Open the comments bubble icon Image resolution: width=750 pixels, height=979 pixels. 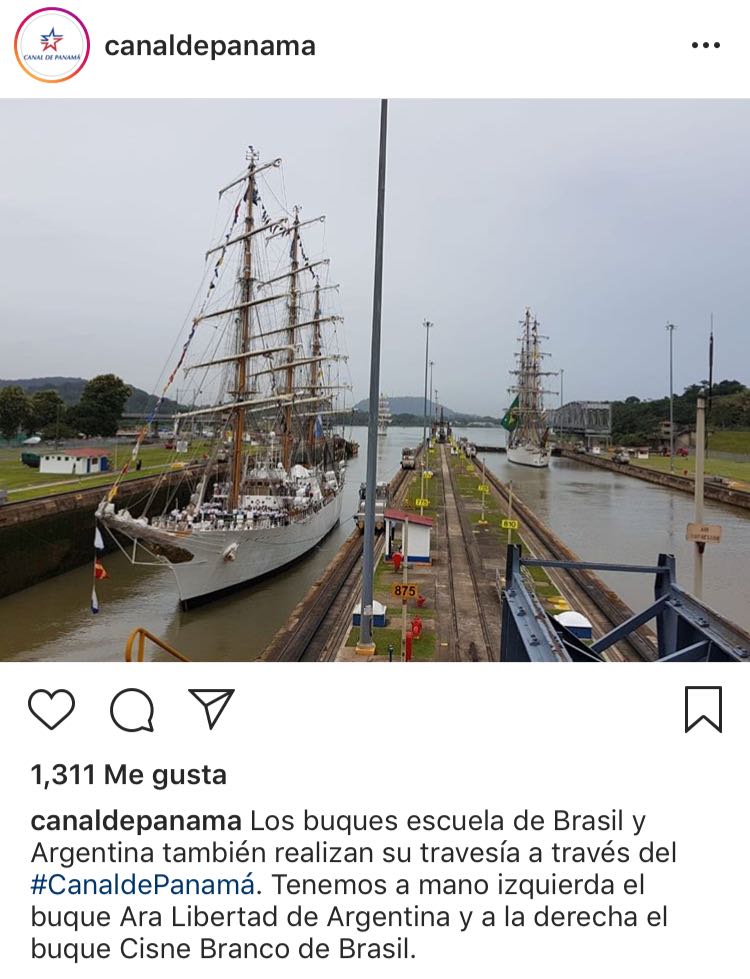pos(132,711)
